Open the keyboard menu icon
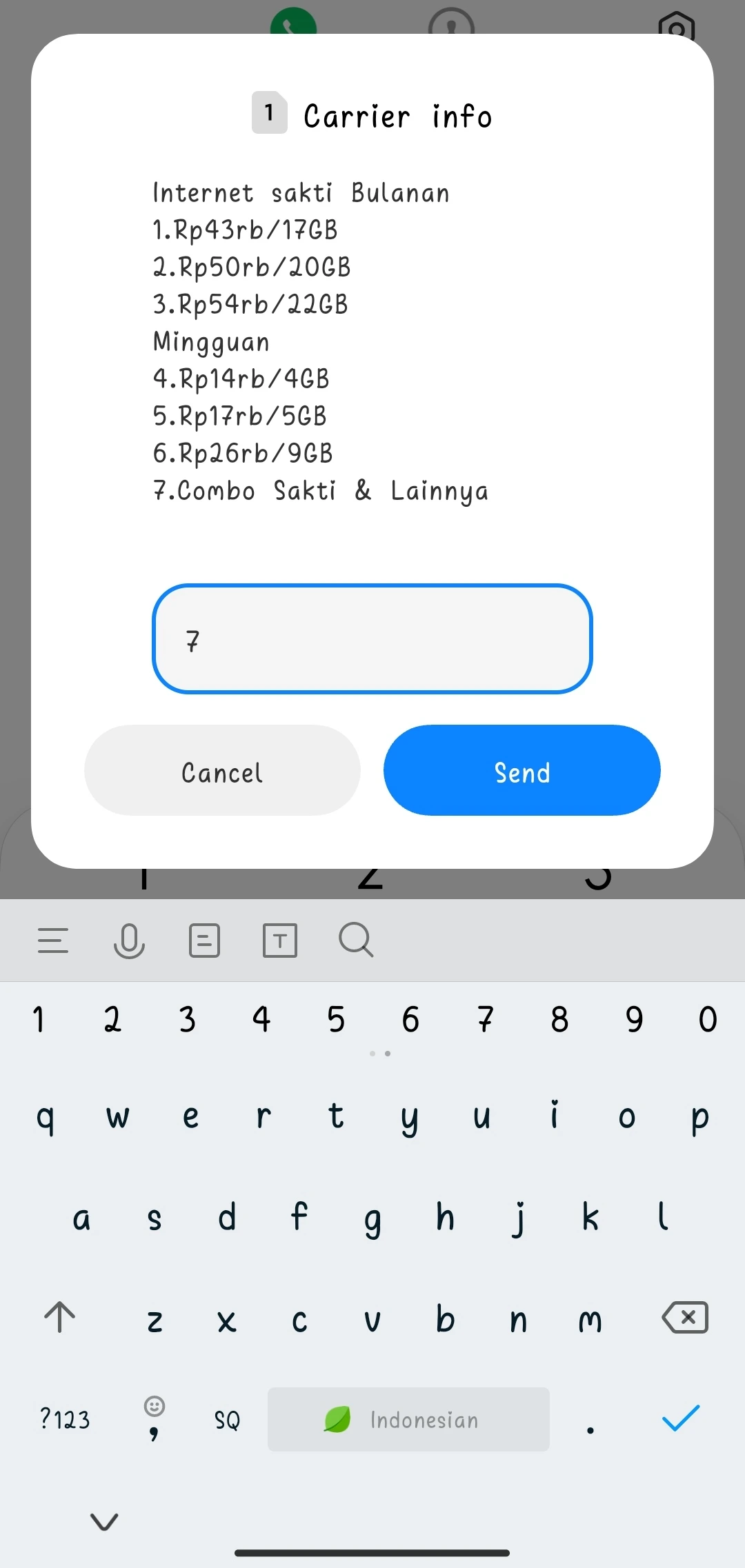This screenshot has width=745, height=1568. [53, 941]
